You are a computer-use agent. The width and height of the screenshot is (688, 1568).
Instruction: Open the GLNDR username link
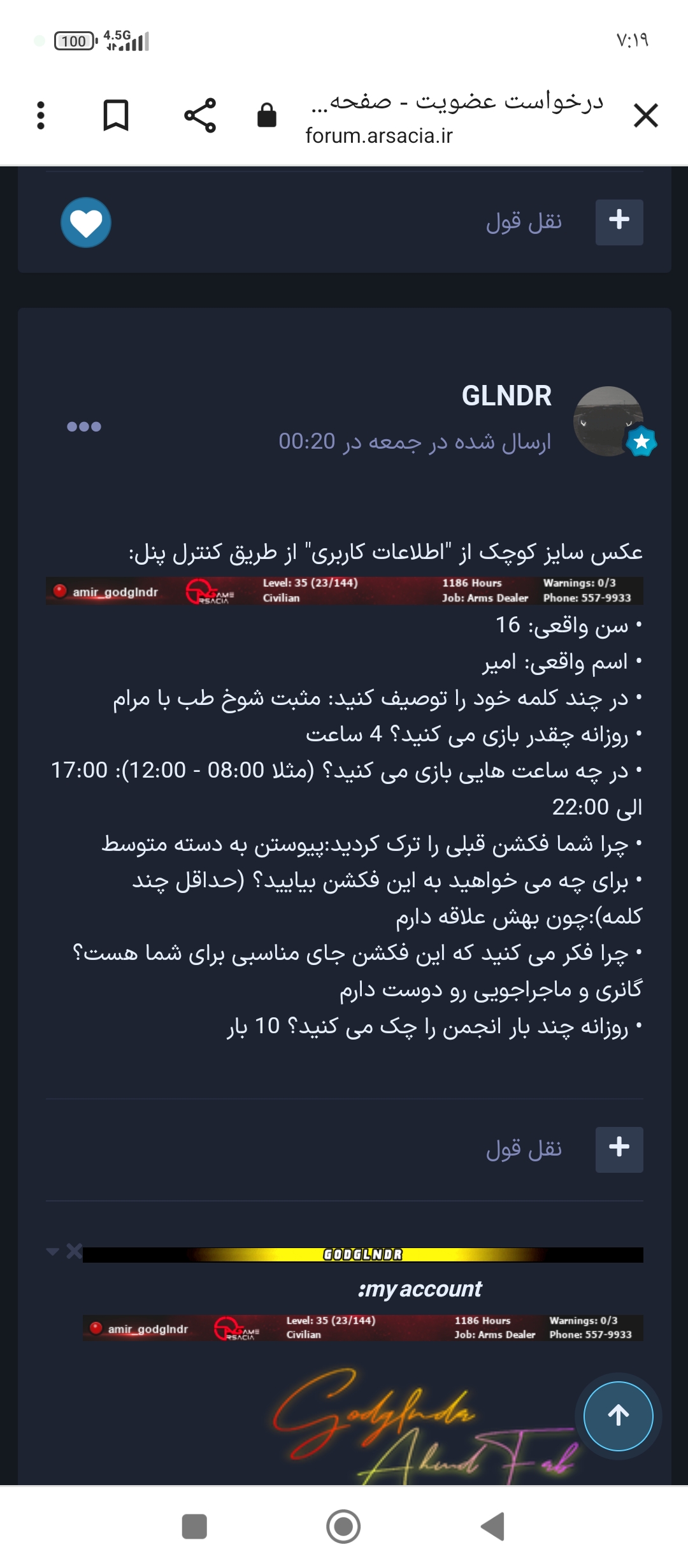pyautogui.click(x=506, y=396)
